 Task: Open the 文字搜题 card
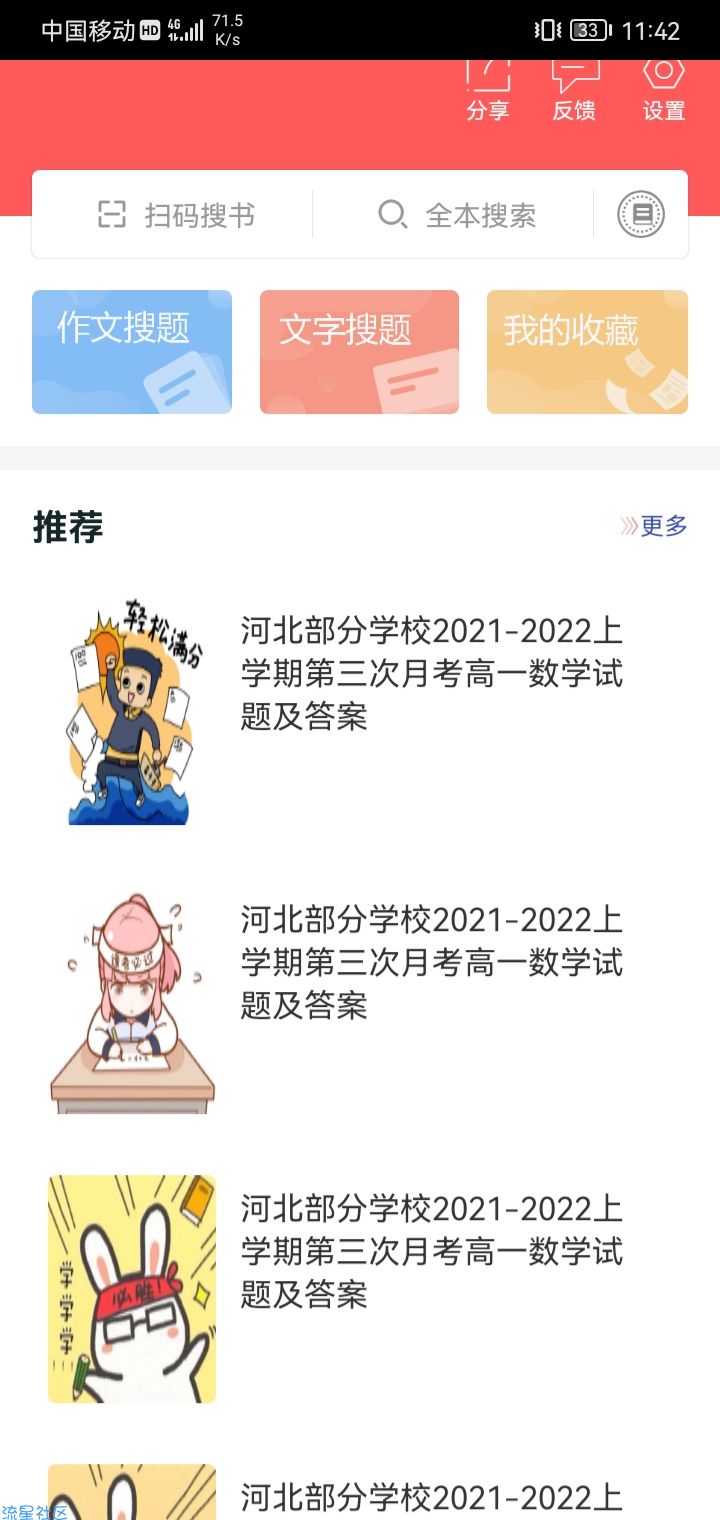(359, 352)
